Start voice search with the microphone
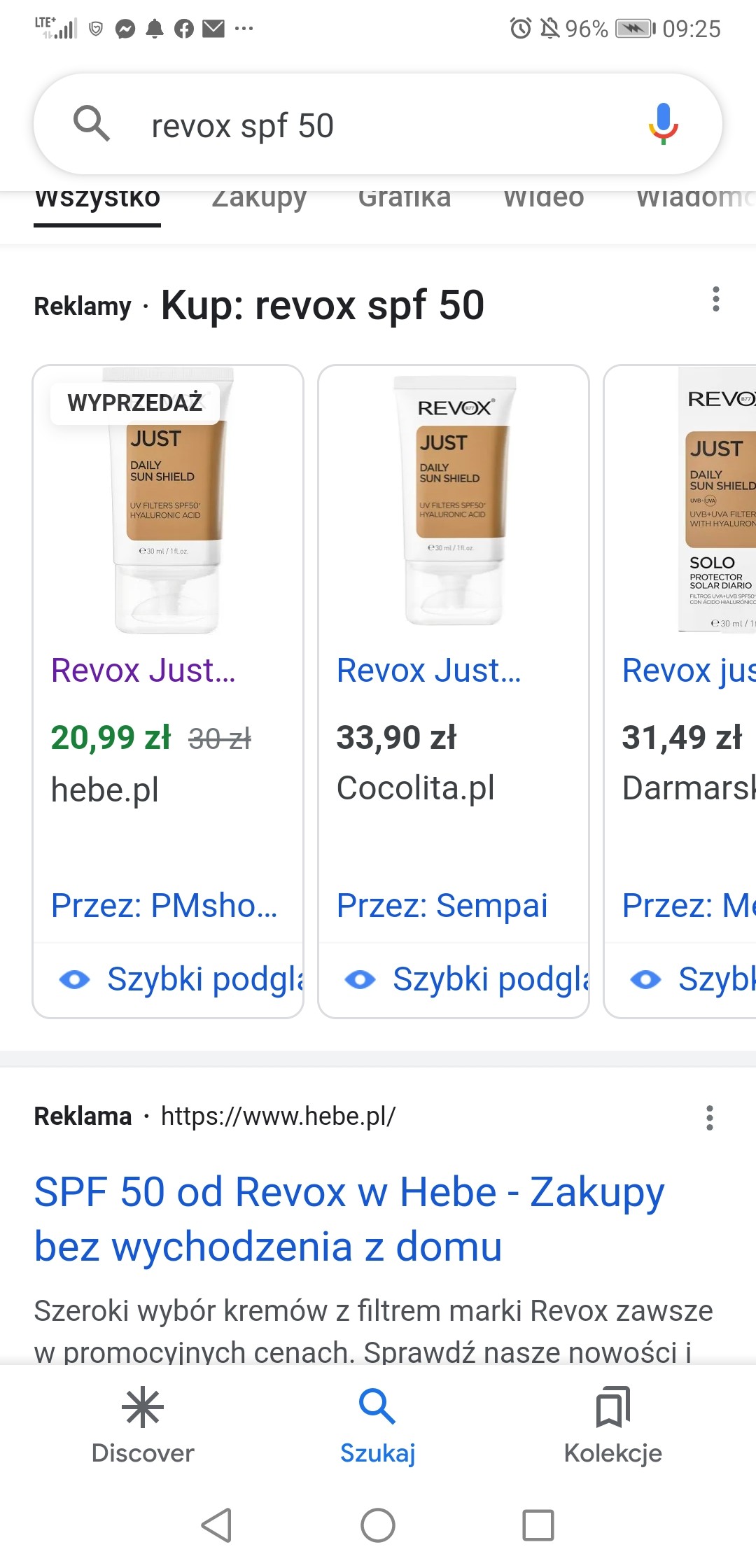Image resolution: width=756 pixels, height=1568 pixels. pos(662,124)
